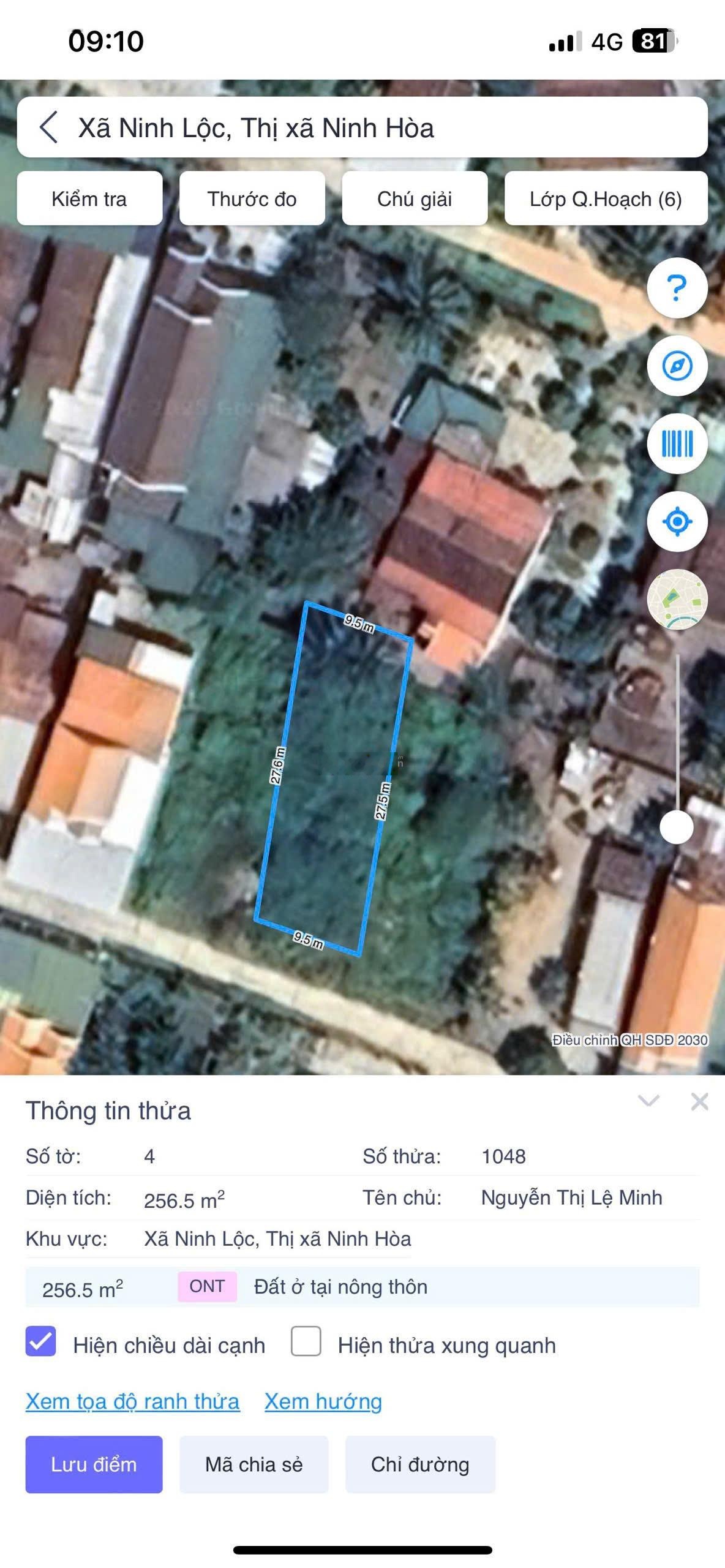Tap the Kiểm tra button

point(89,198)
